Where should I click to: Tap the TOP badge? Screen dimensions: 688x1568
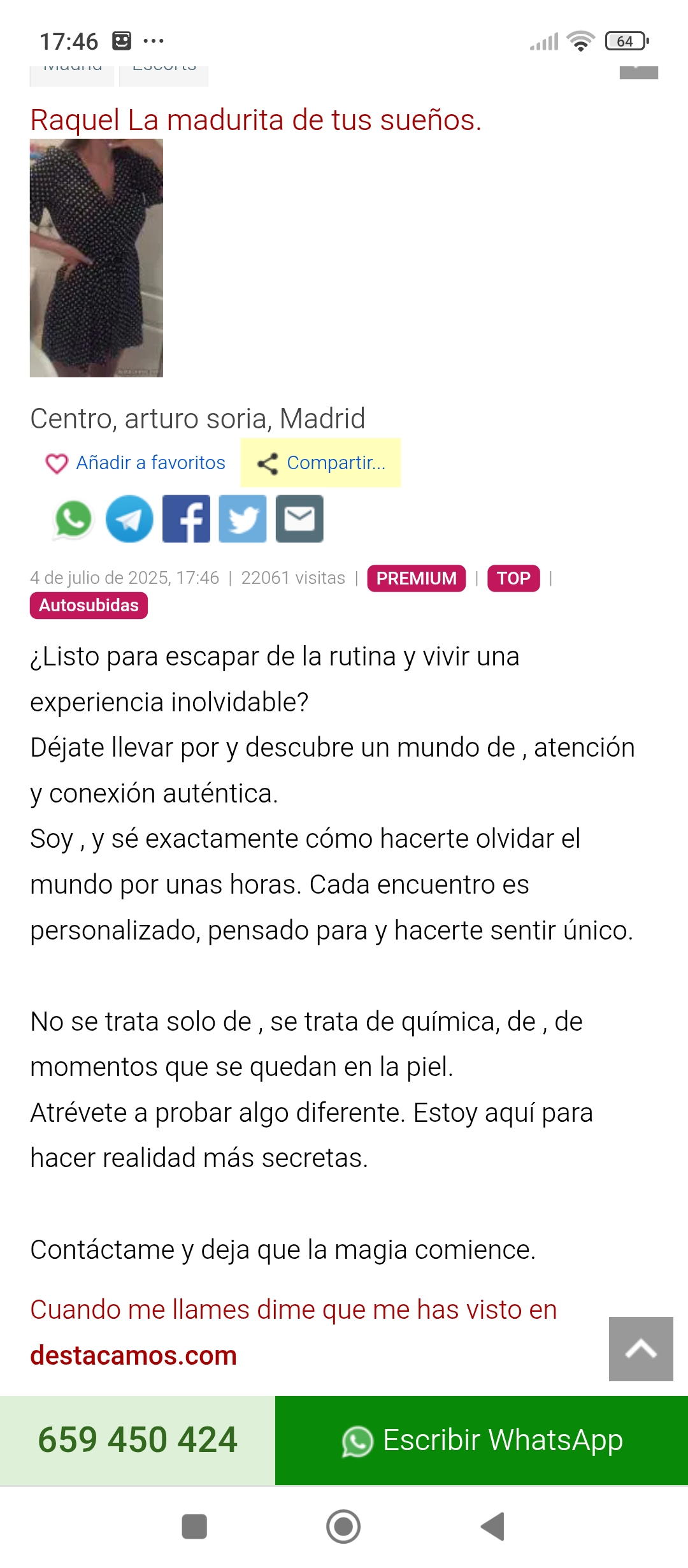(x=513, y=578)
